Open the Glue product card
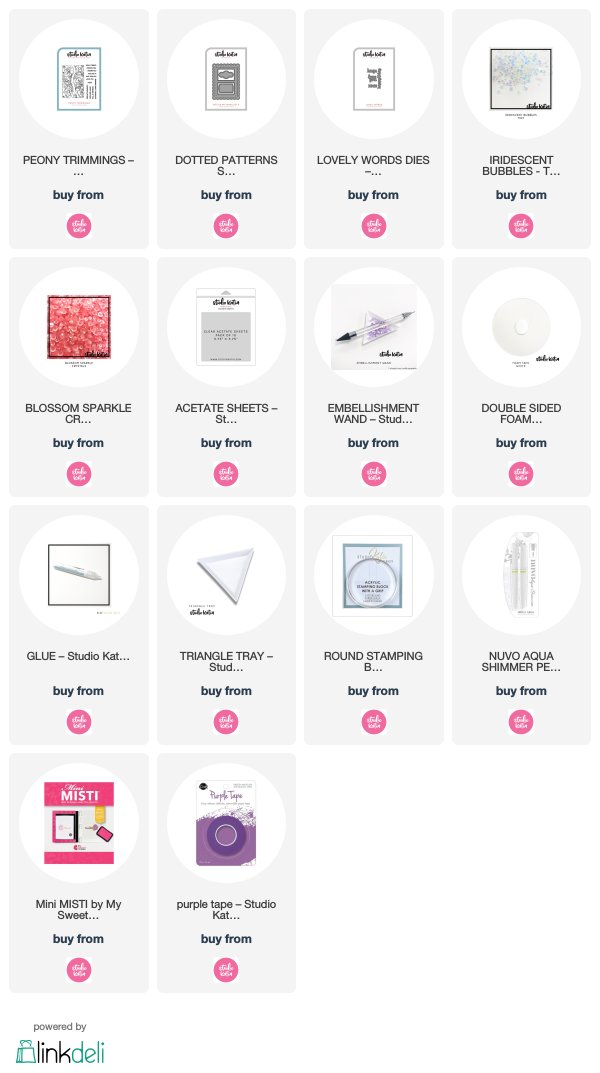Screen dimensions: 600x1073 point(79,625)
